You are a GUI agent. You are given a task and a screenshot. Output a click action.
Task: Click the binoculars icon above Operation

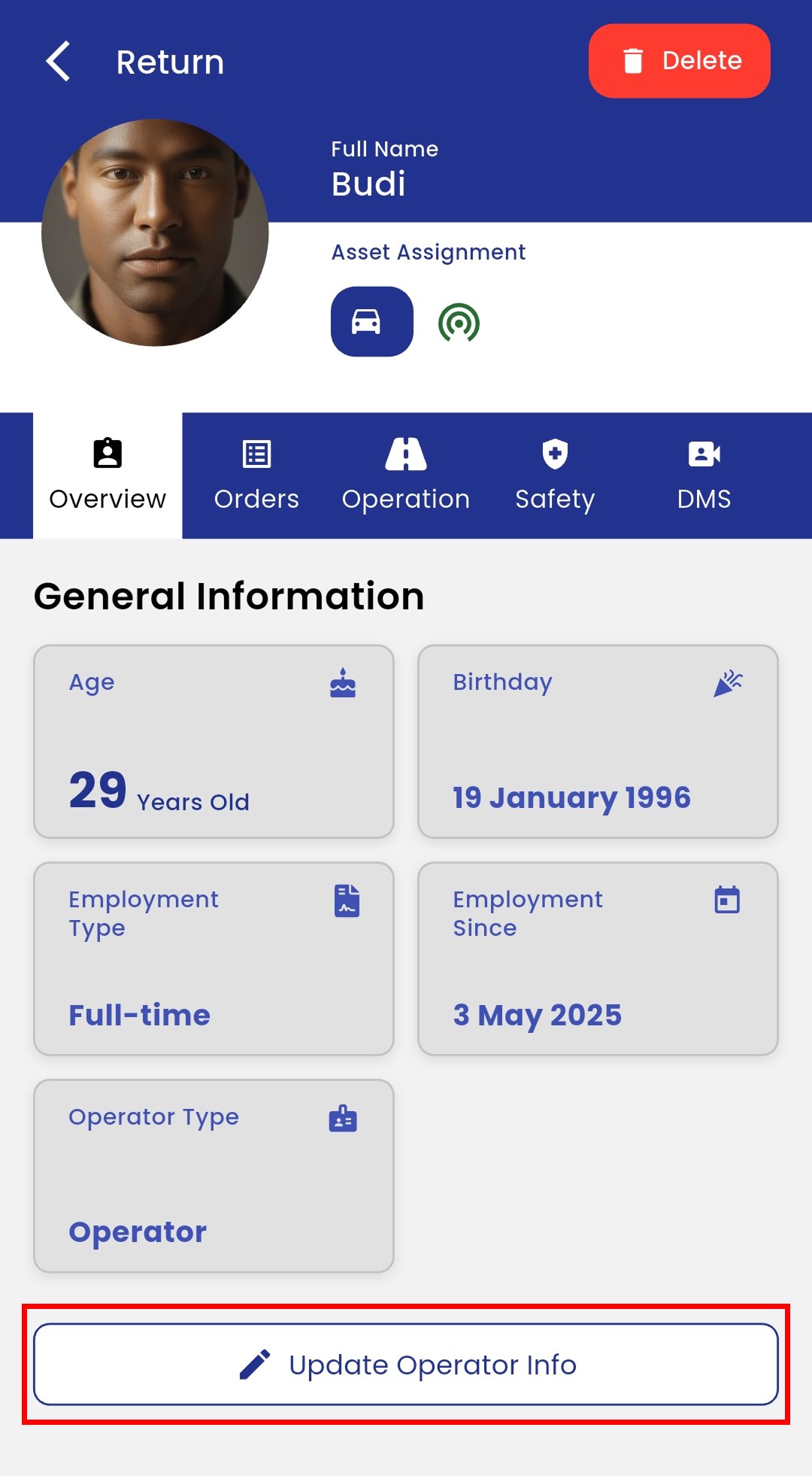click(x=406, y=454)
